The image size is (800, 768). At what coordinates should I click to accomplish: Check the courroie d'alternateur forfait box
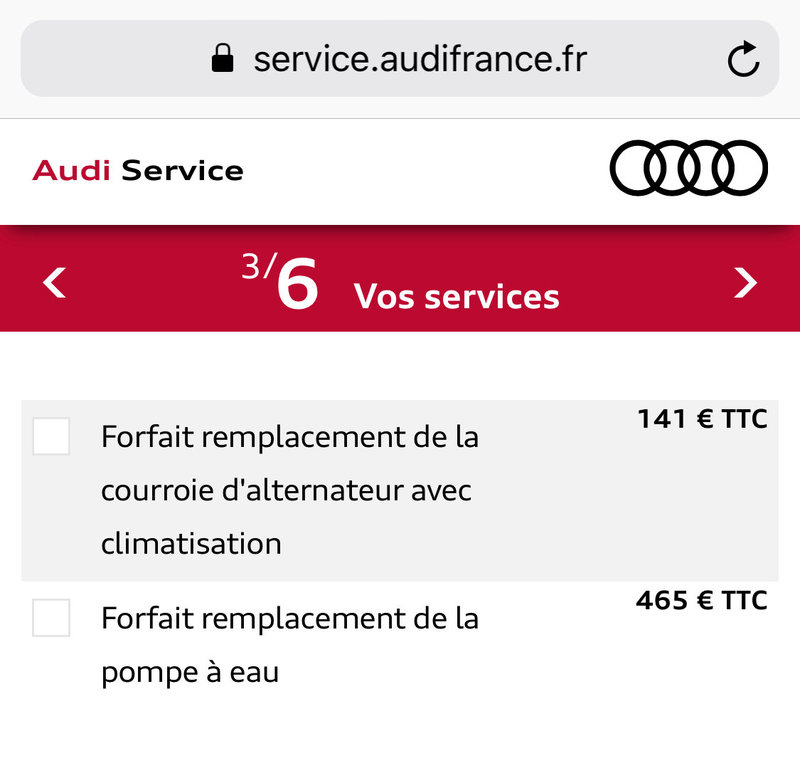pos(51,437)
